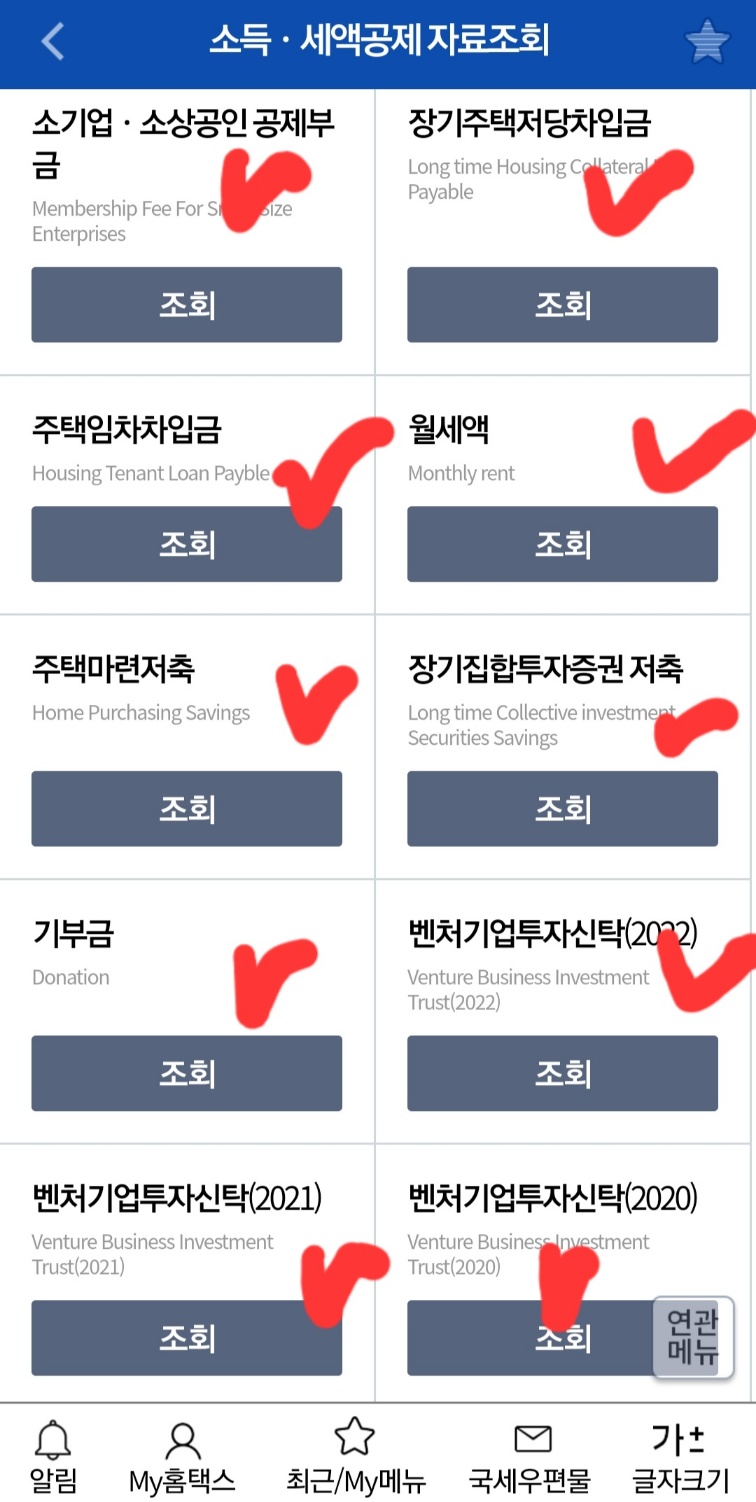
Task: Open the 연관메뉴 related menu button
Action: [x=694, y=1337]
